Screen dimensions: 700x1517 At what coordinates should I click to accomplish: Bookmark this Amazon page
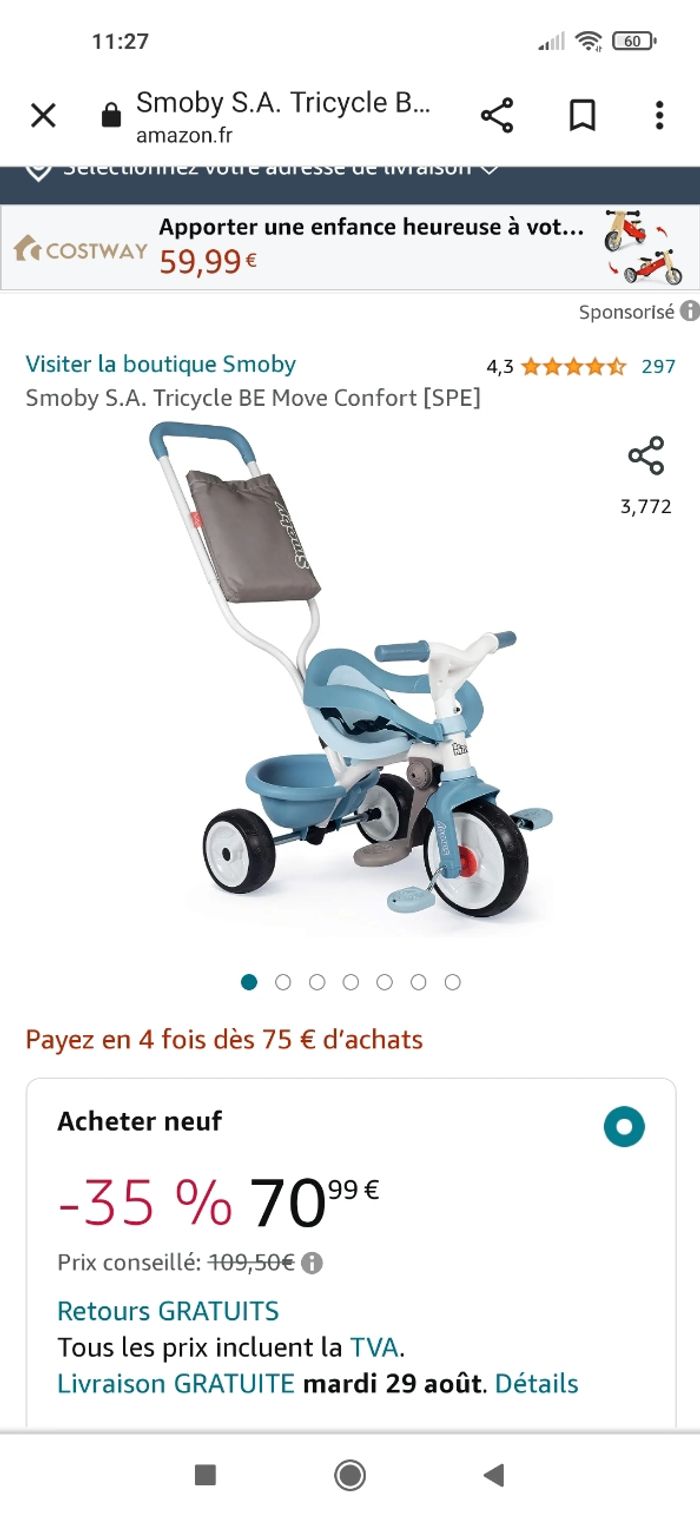tap(582, 116)
